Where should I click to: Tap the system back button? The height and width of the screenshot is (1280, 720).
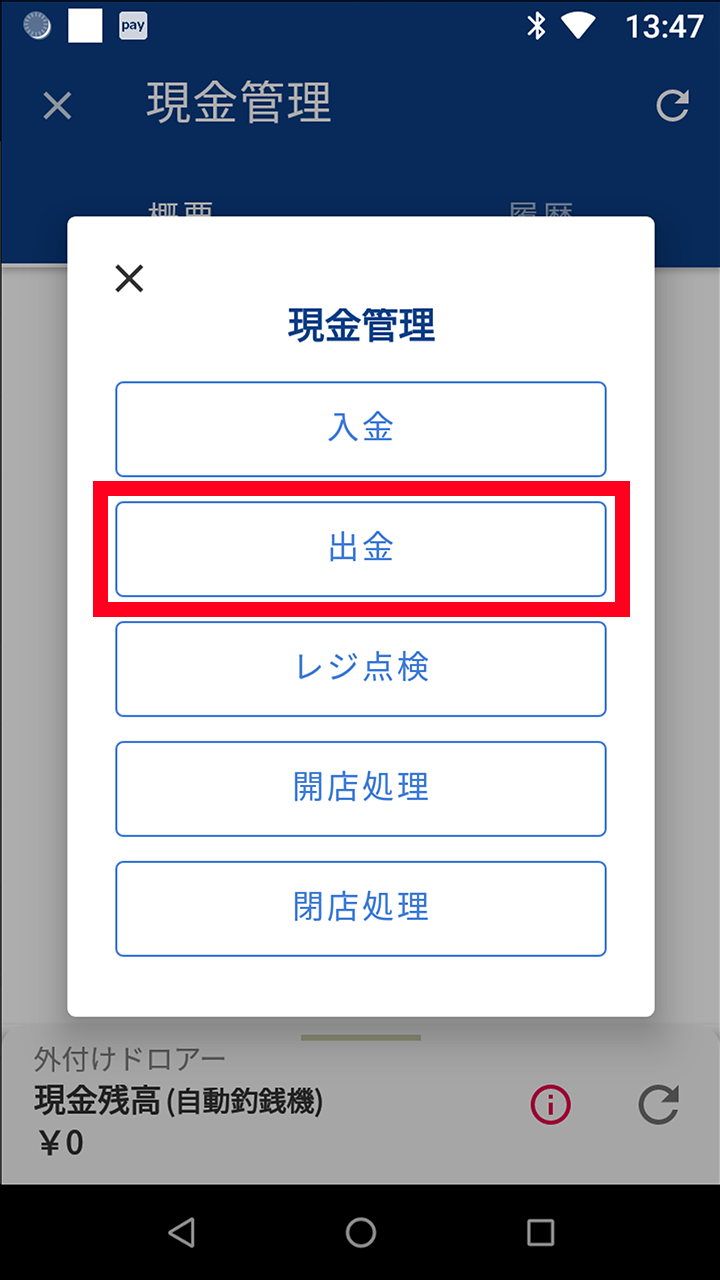pos(181,1232)
